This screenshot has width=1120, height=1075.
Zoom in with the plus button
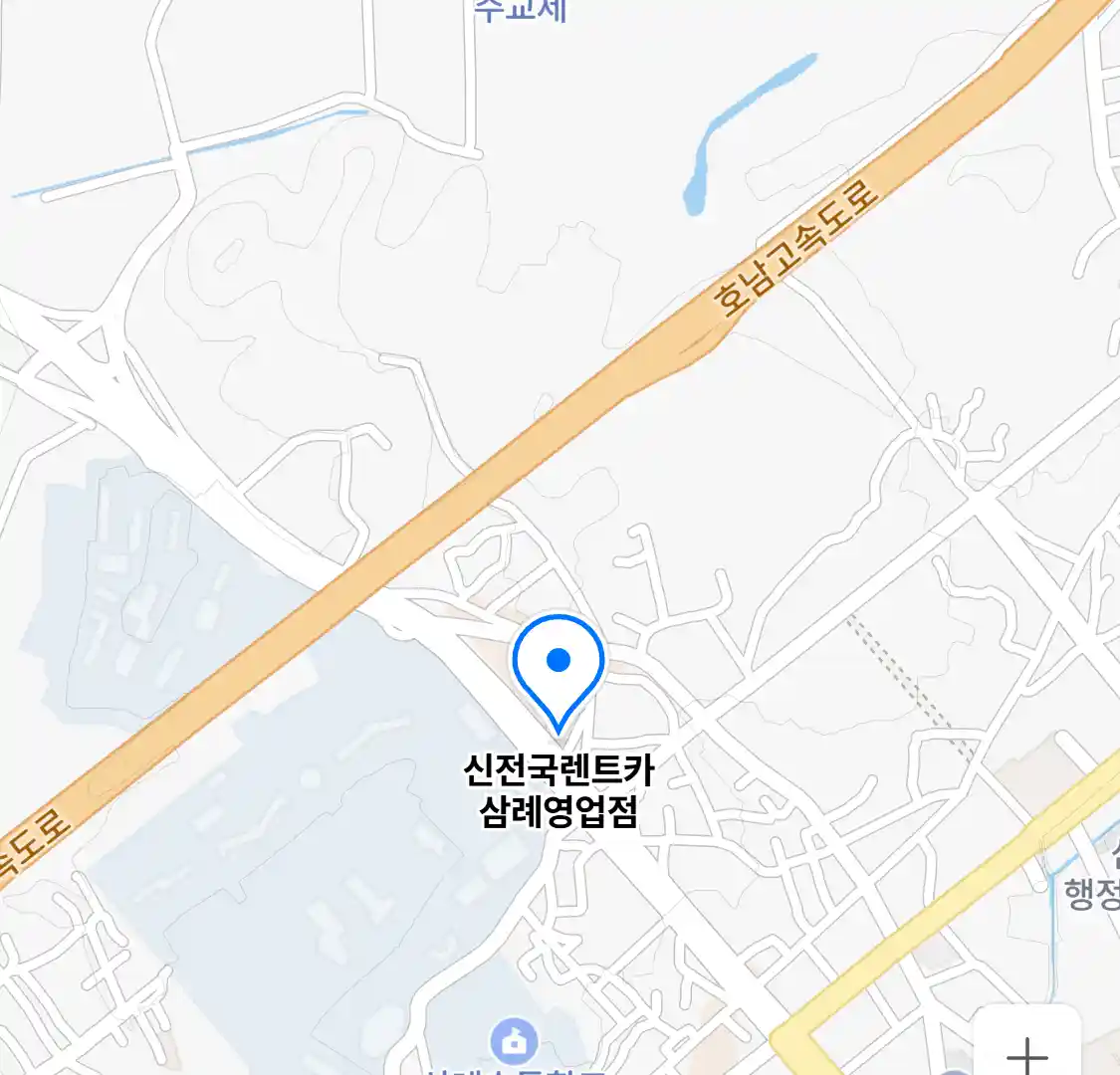pyautogui.click(x=1026, y=1048)
